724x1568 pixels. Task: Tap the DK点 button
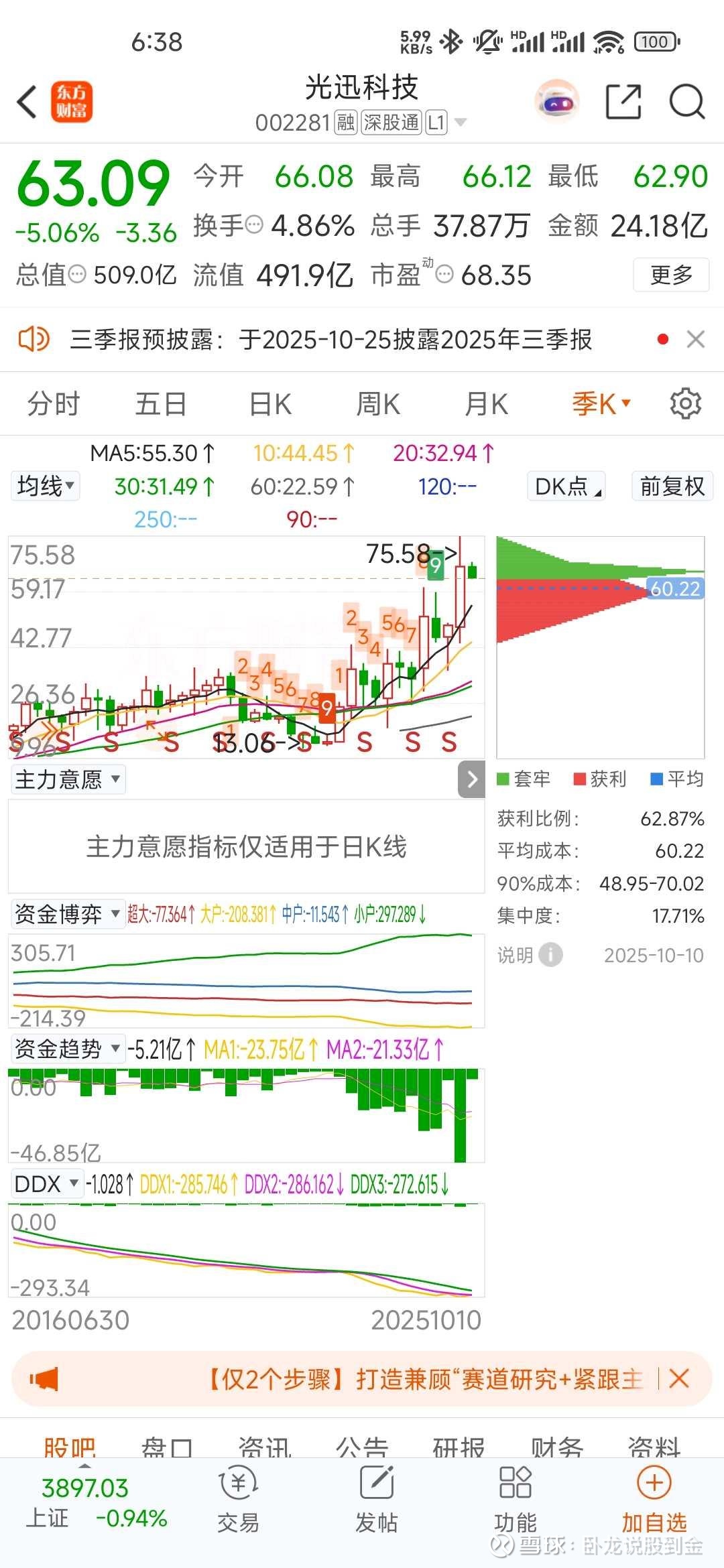(566, 486)
